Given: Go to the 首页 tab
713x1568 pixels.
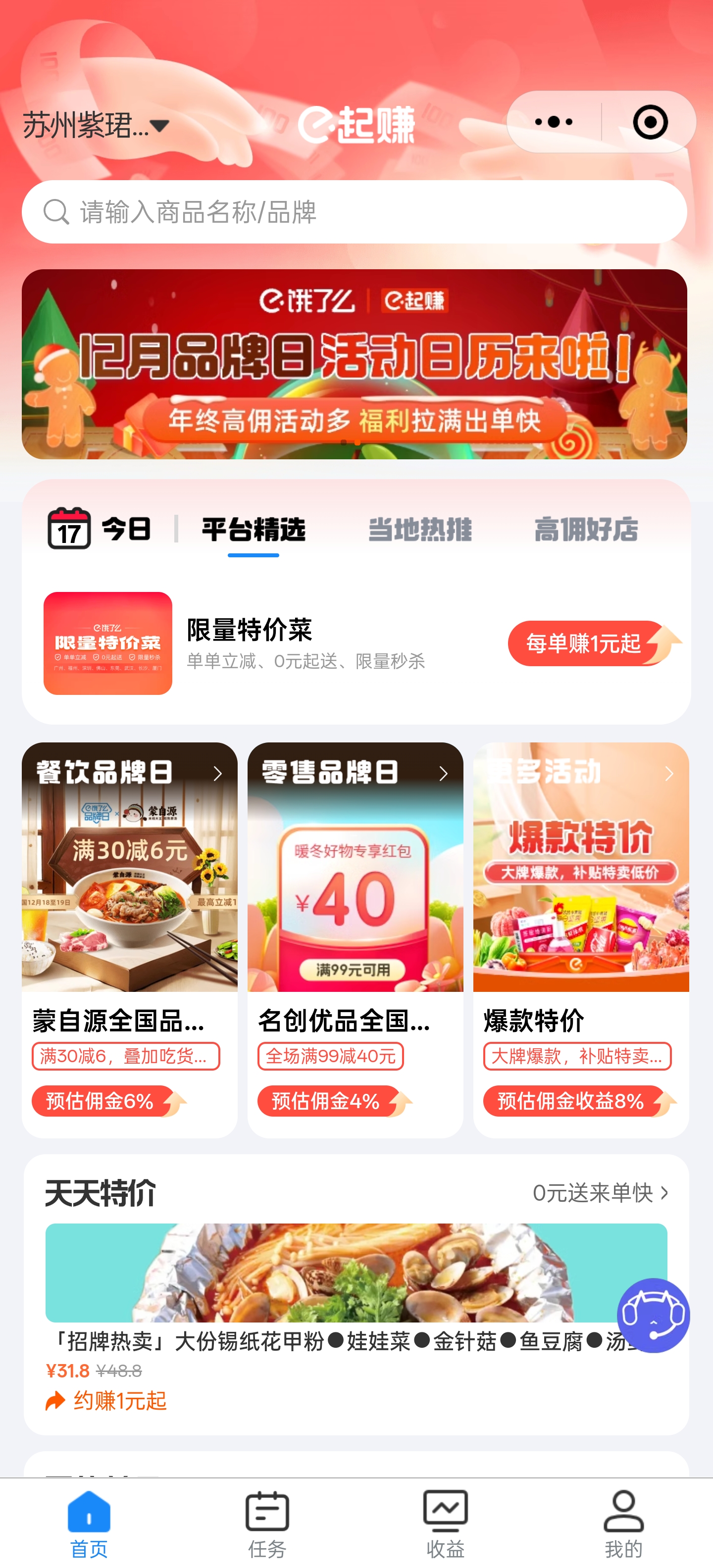Looking at the screenshot, I should pyautogui.click(x=89, y=1522).
